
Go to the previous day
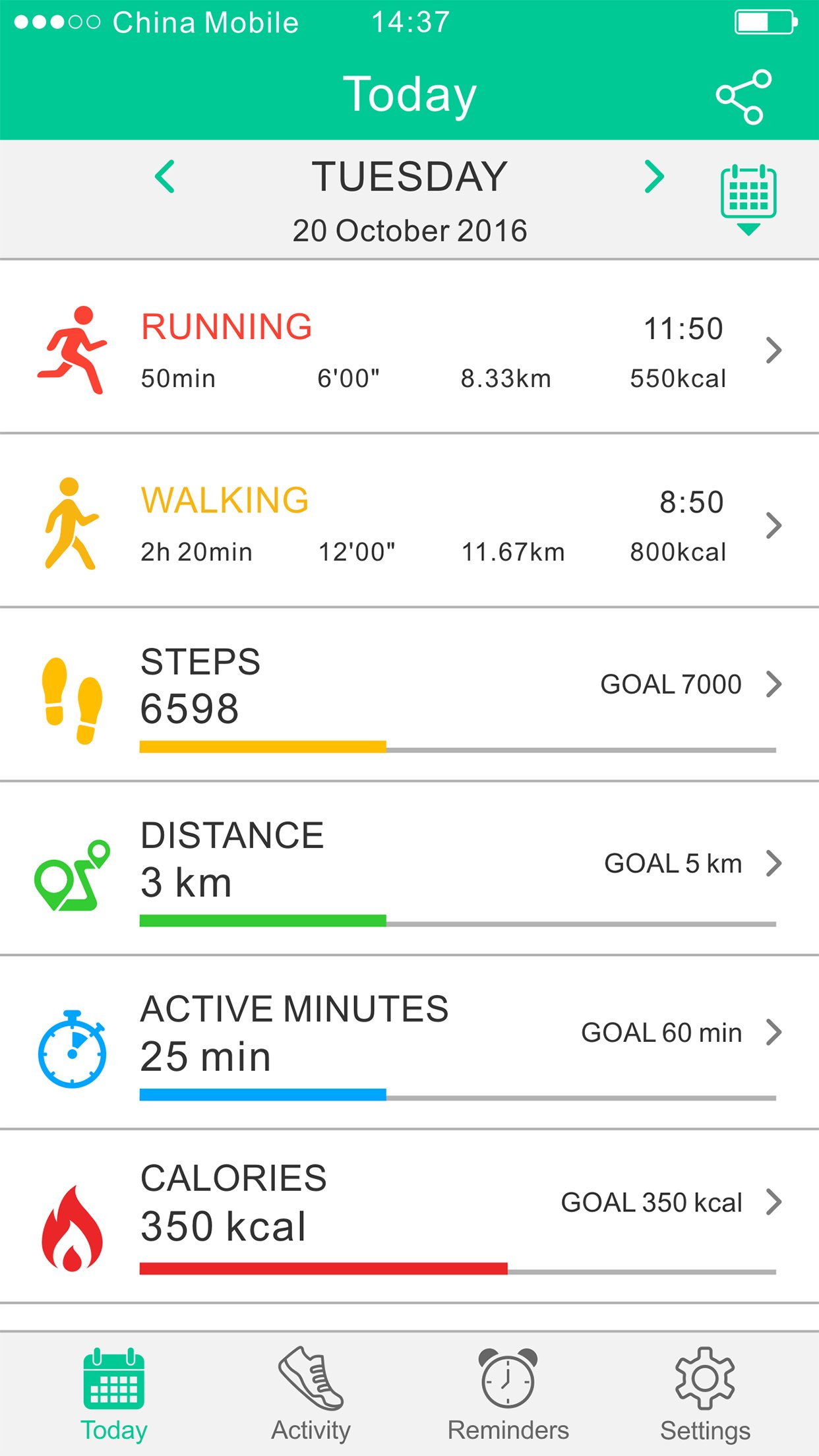coord(165,177)
